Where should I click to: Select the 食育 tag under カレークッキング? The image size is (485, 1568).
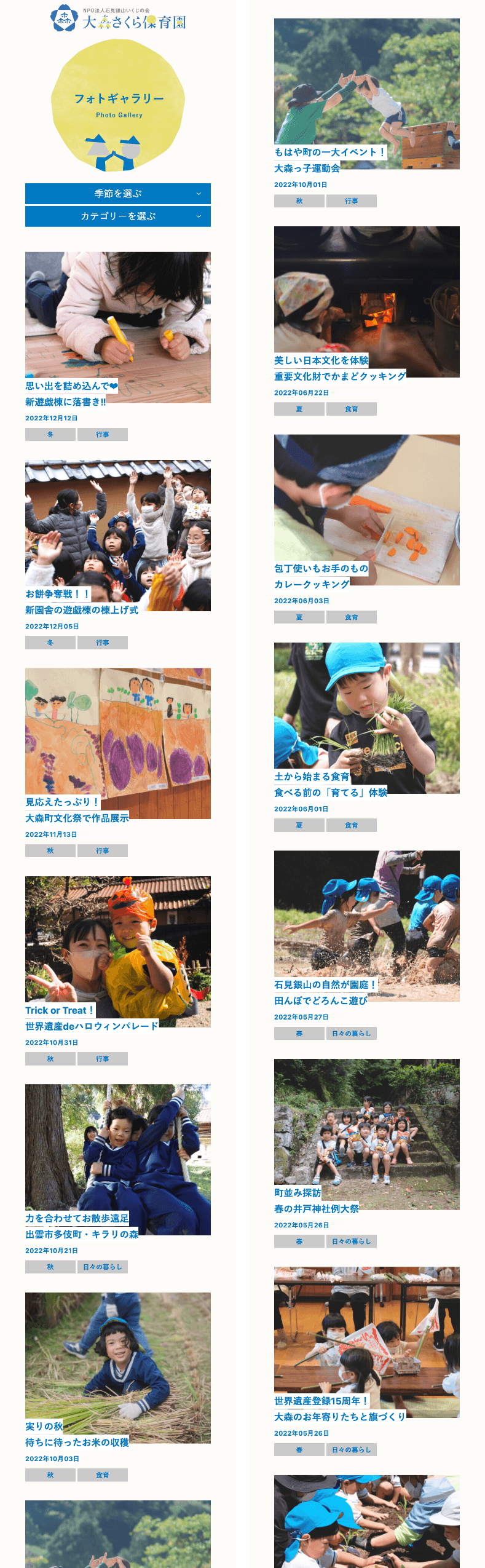tap(352, 617)
